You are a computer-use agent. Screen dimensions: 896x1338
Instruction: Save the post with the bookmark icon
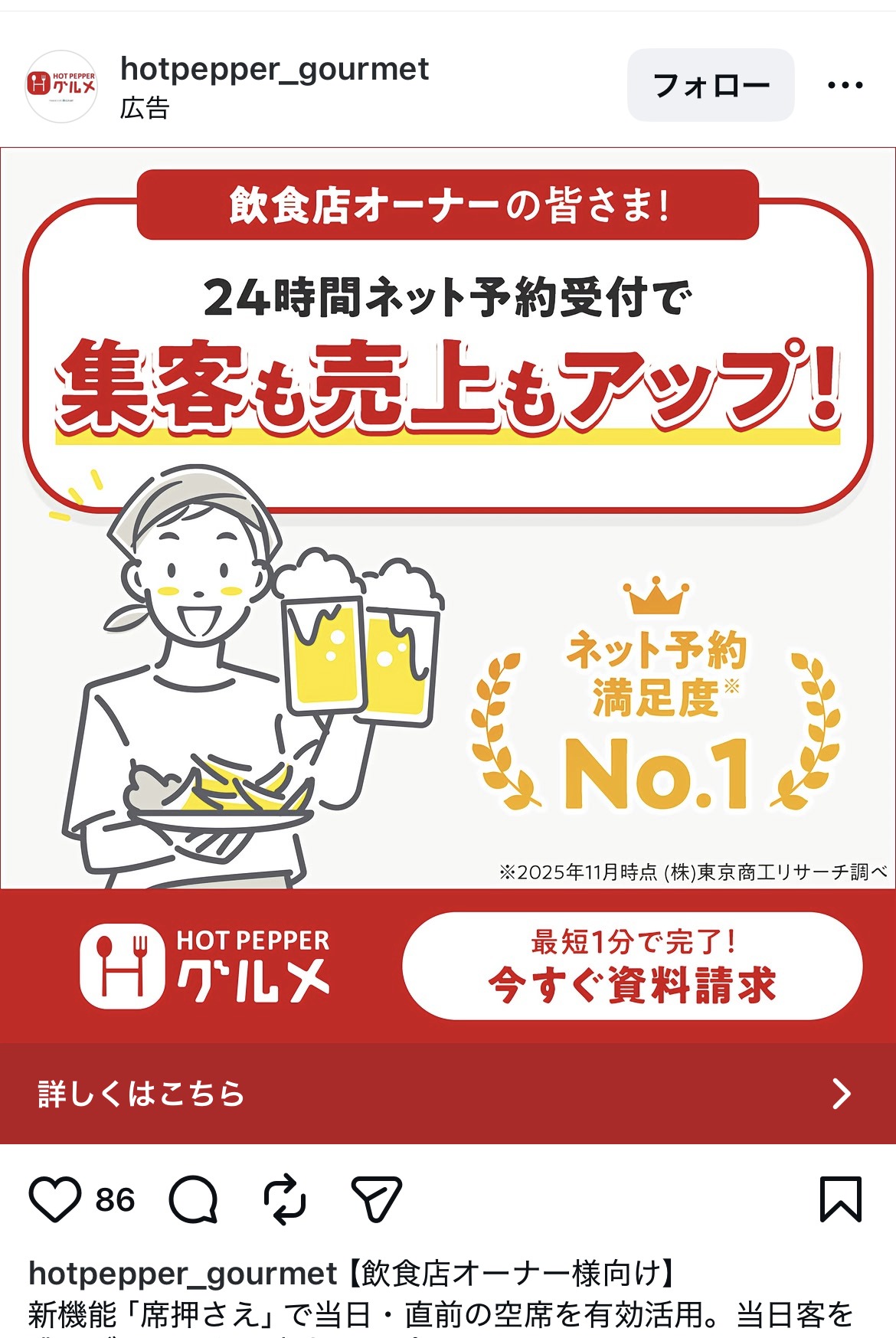[x=840, y=1199]
